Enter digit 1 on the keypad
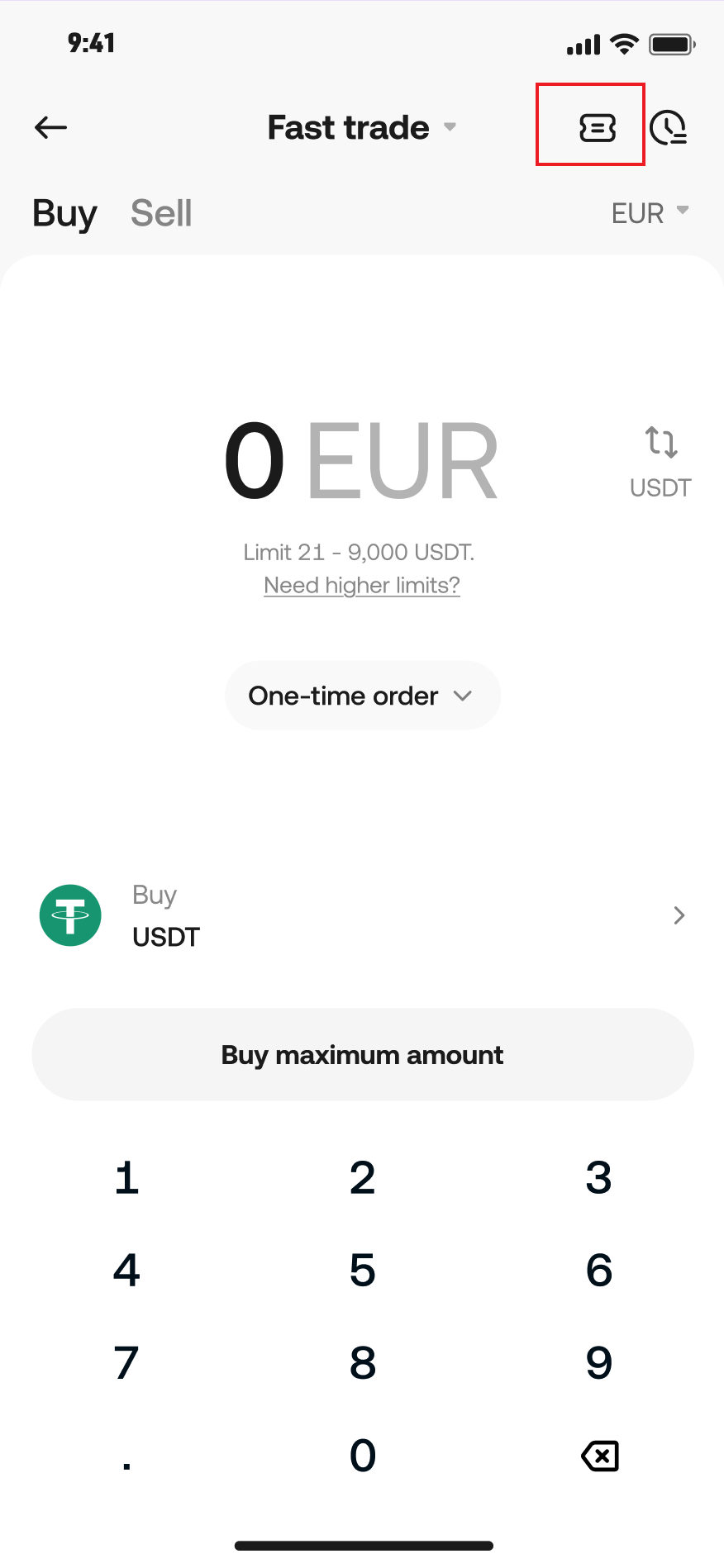The height and width of the screenshot is (1568, 724). [126, 1177]
